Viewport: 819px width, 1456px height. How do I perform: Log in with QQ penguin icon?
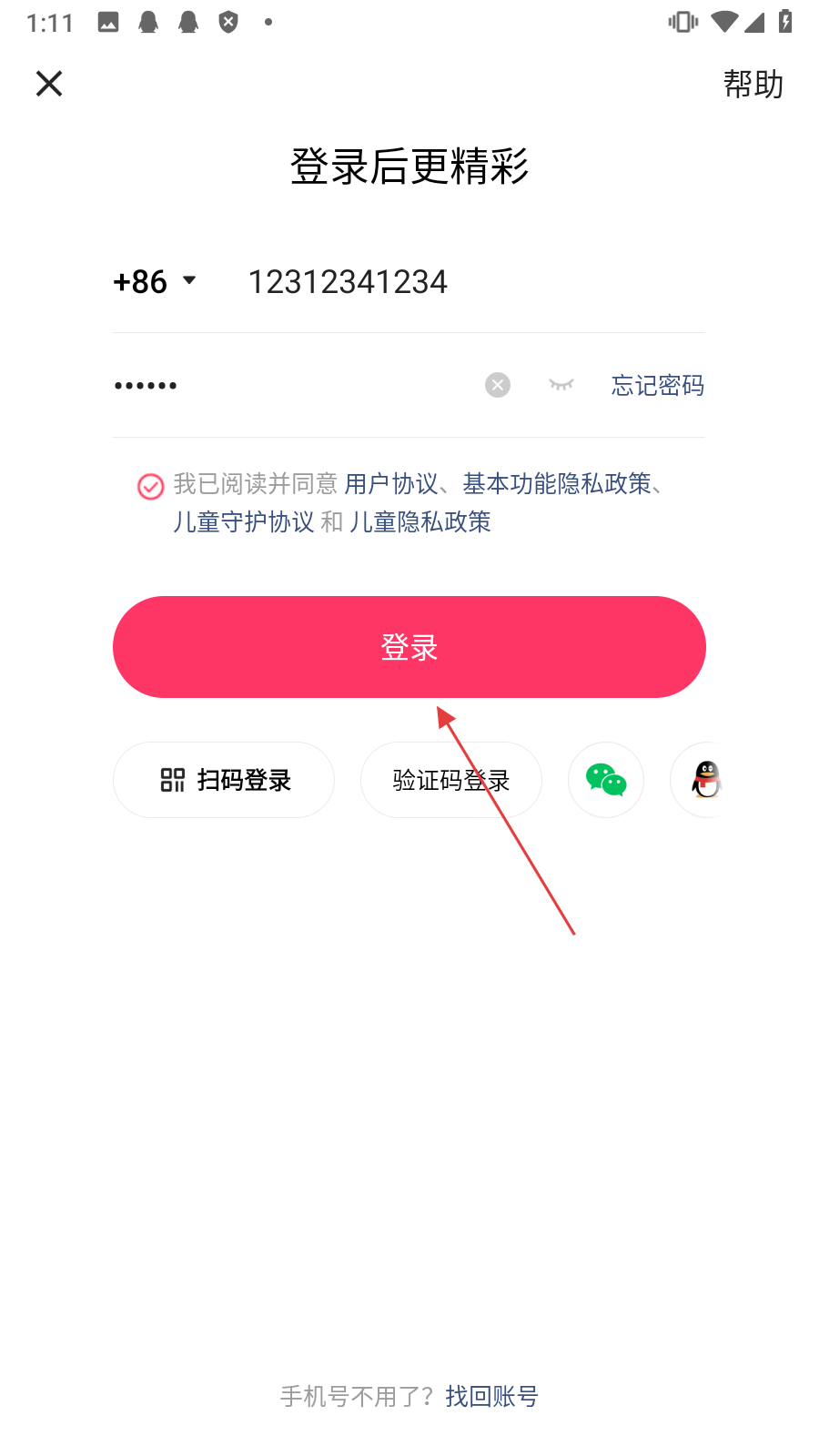coord(704,780)
